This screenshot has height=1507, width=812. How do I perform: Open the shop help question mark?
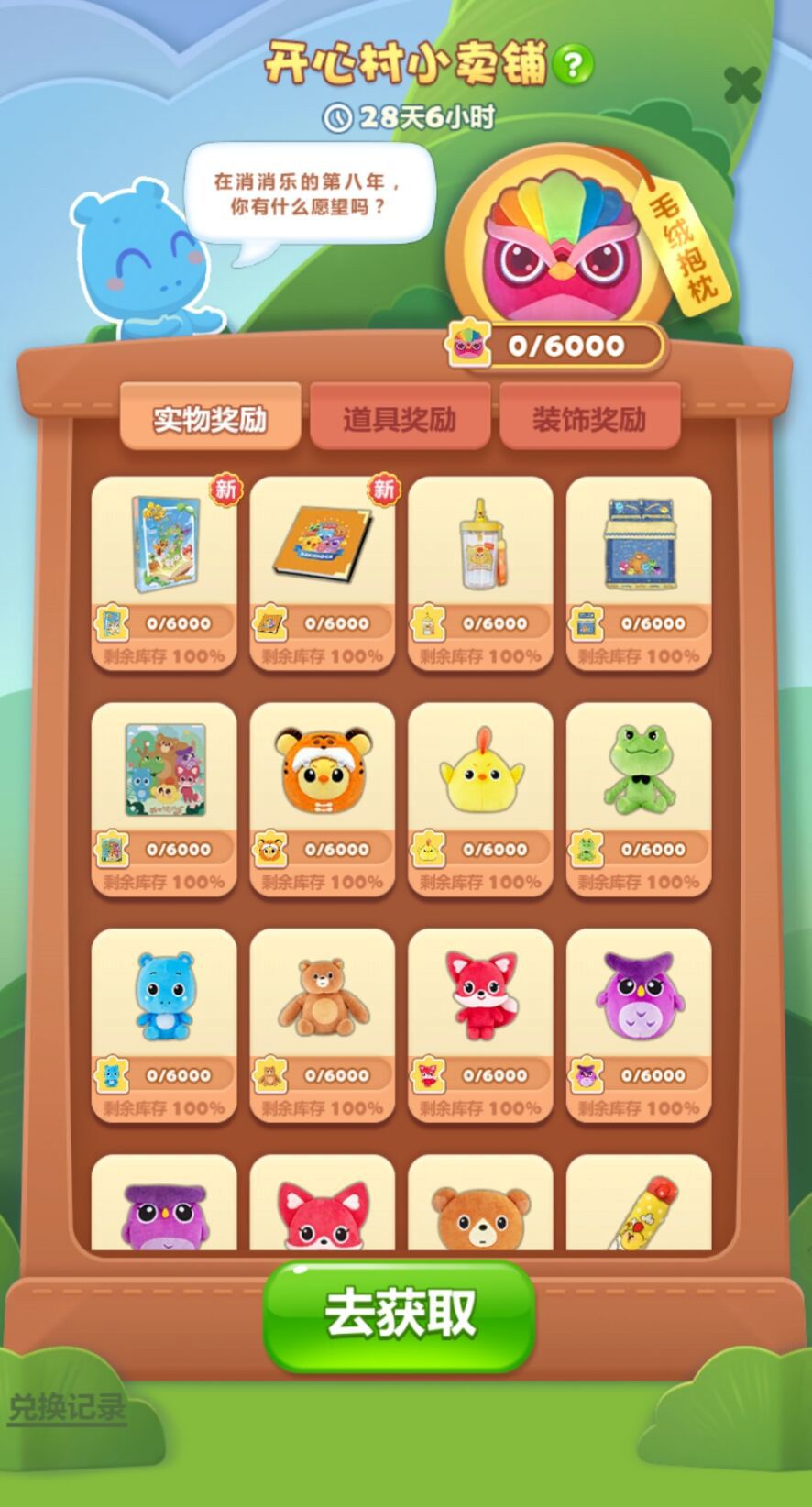(574, 67)
